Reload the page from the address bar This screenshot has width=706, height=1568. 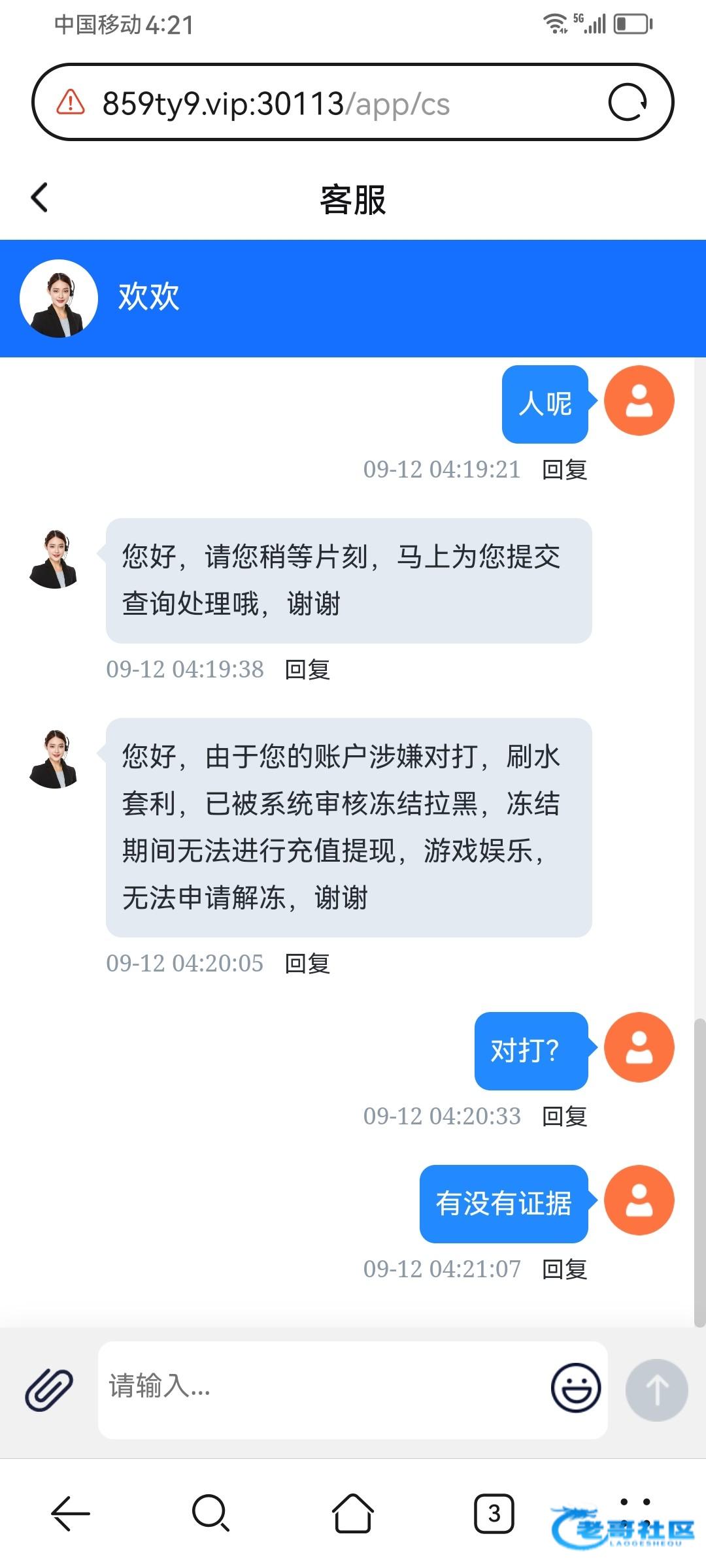628,103
